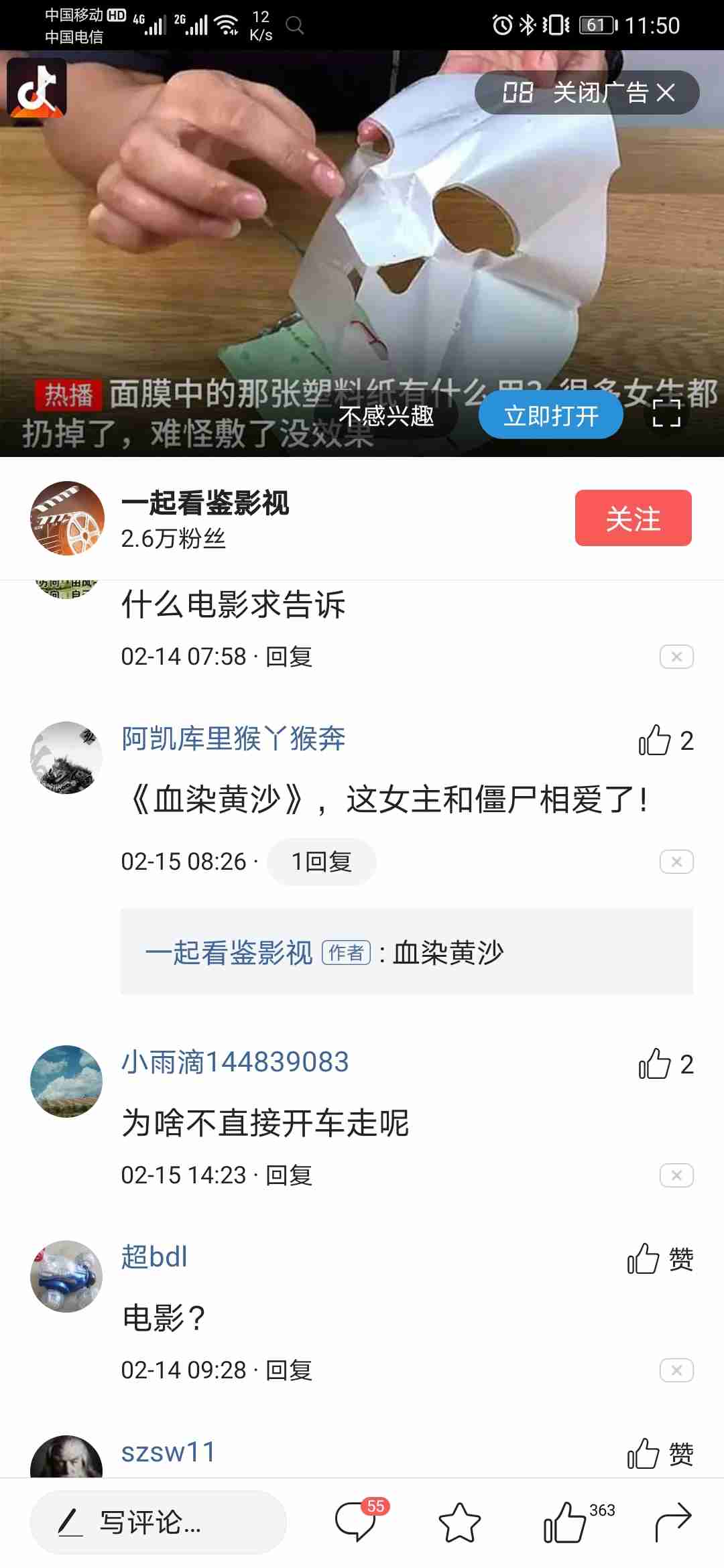Open the 1回复 thread
This screenshot has height=1568, width=724.
click(321, 862)
